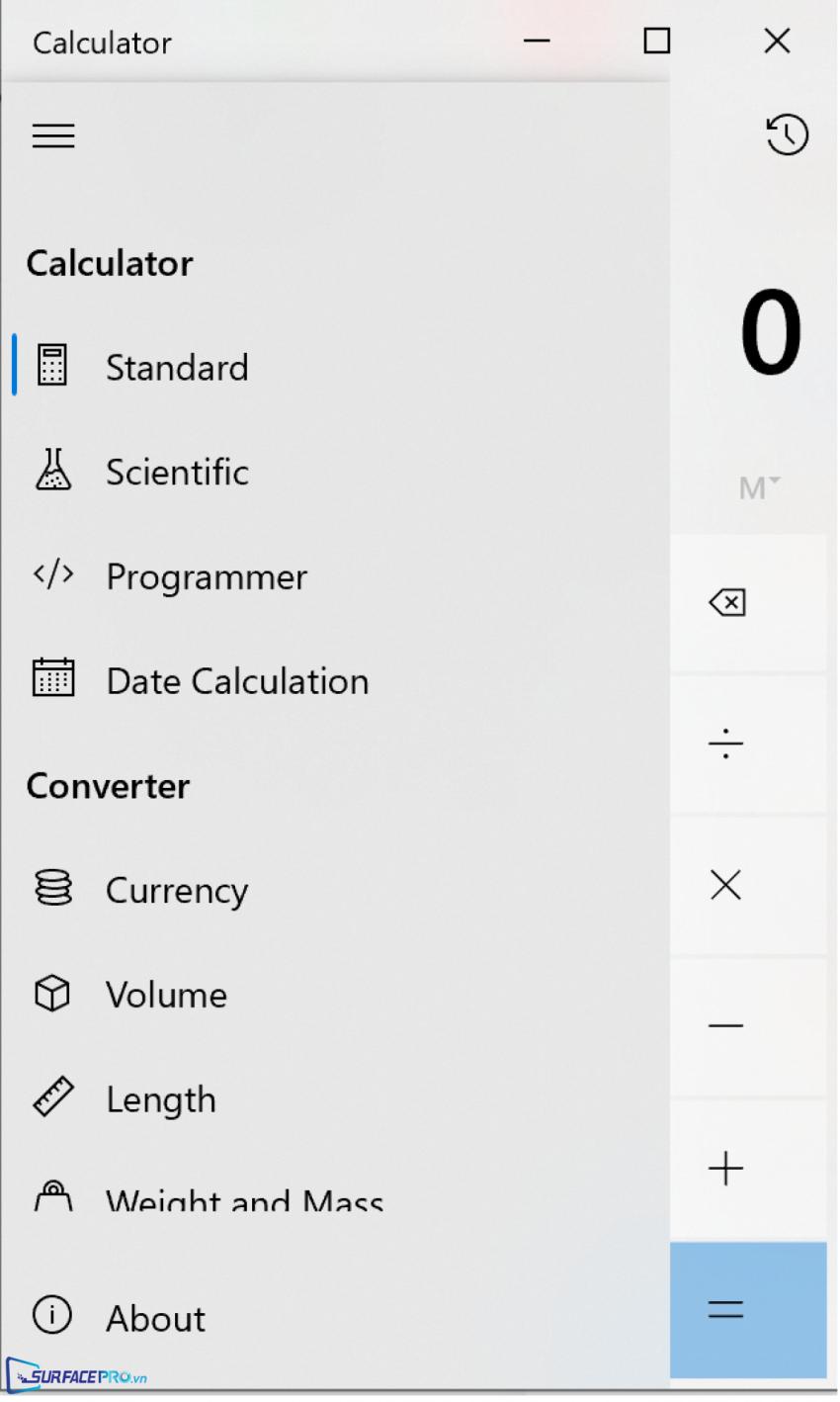Screen dimensions: 840x1402
Task: Open the calculation history icon
Action: pos(787,135)
